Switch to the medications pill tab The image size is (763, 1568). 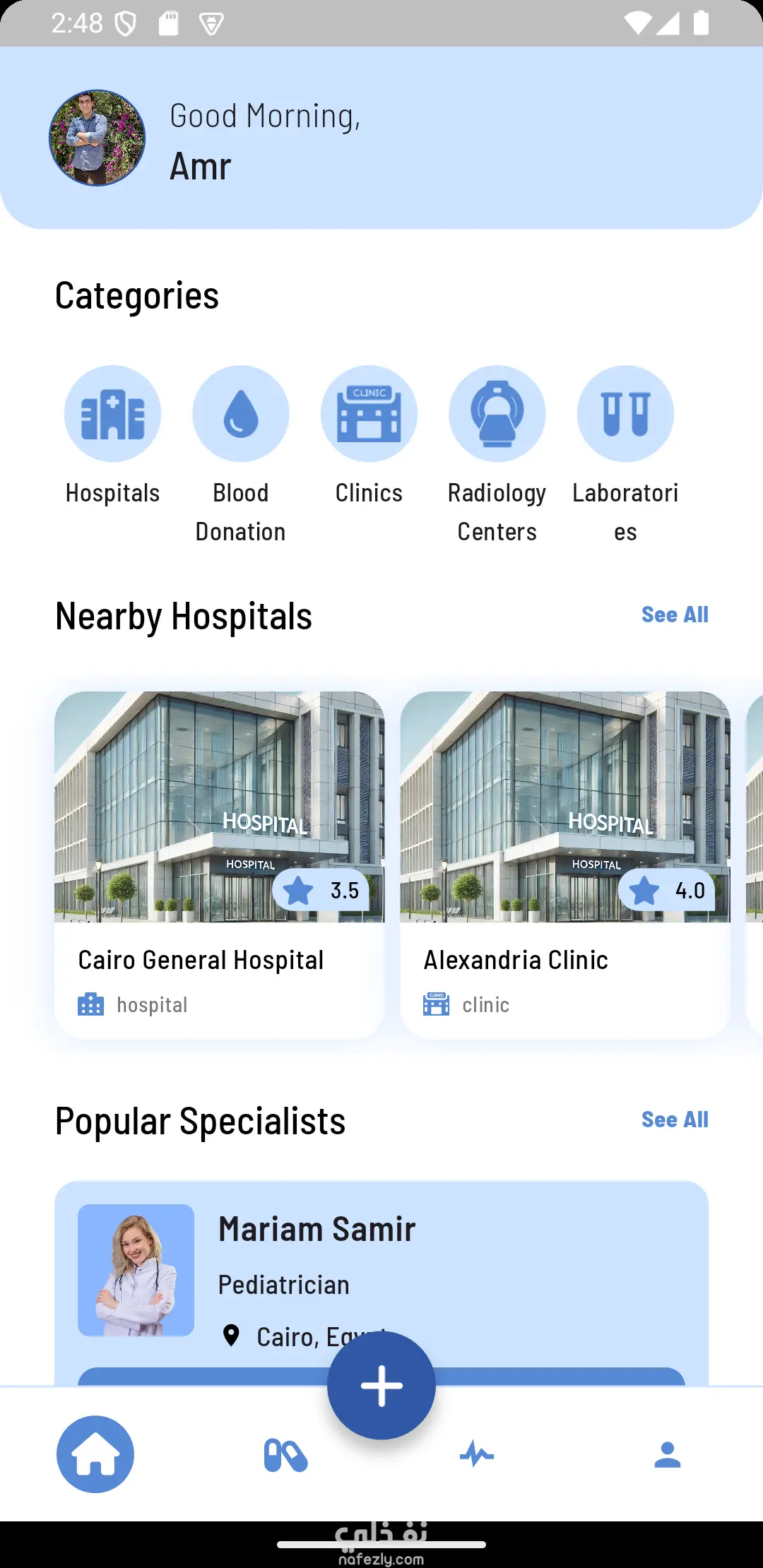coord(285,1456)
